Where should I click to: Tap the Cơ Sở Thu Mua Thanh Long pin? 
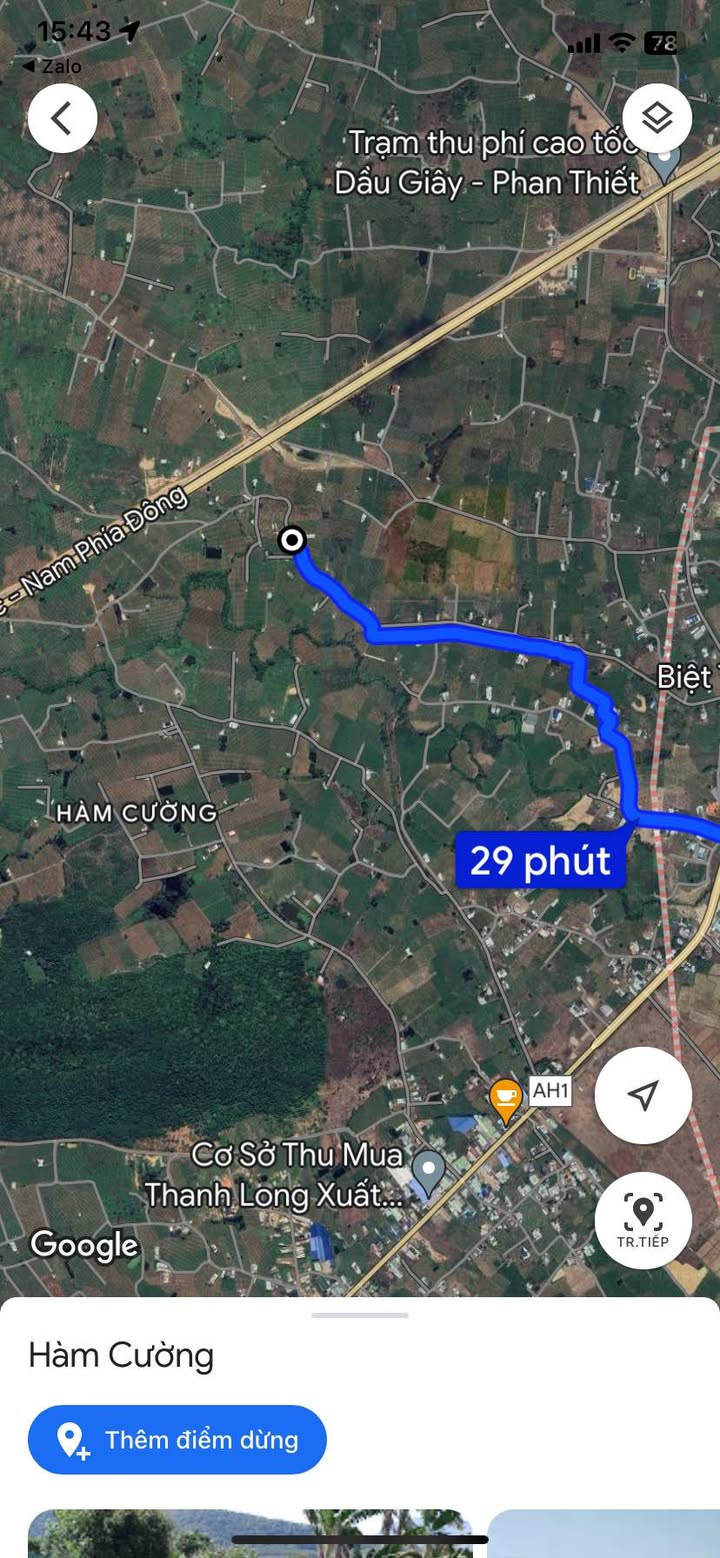pyautogui.click(x=429, y=1170)
